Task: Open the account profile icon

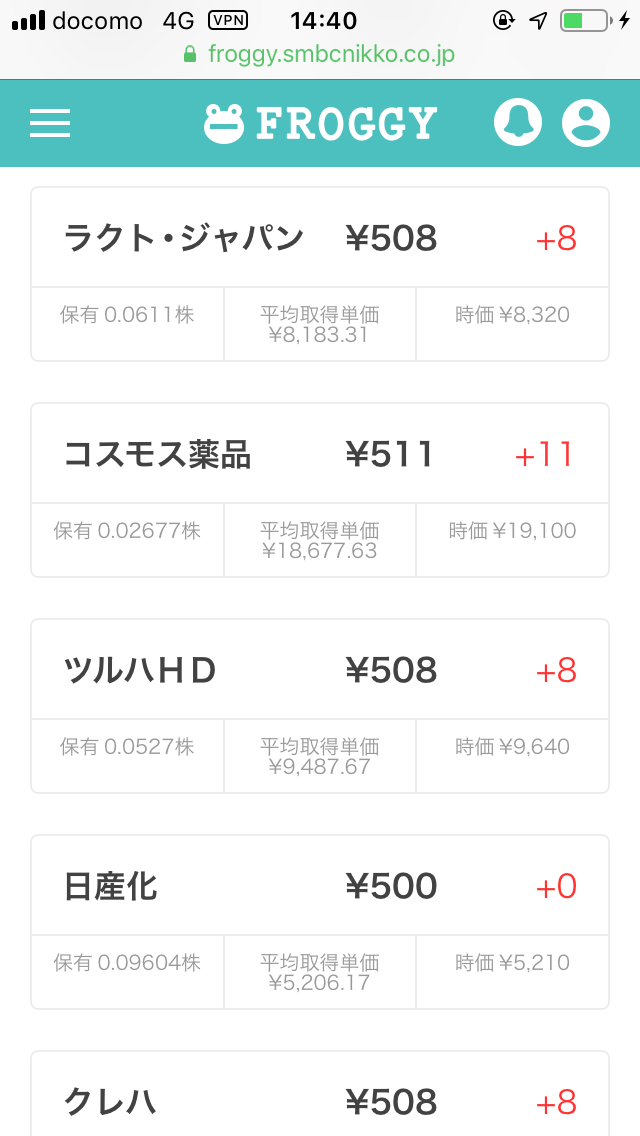Action: (585, 123)
